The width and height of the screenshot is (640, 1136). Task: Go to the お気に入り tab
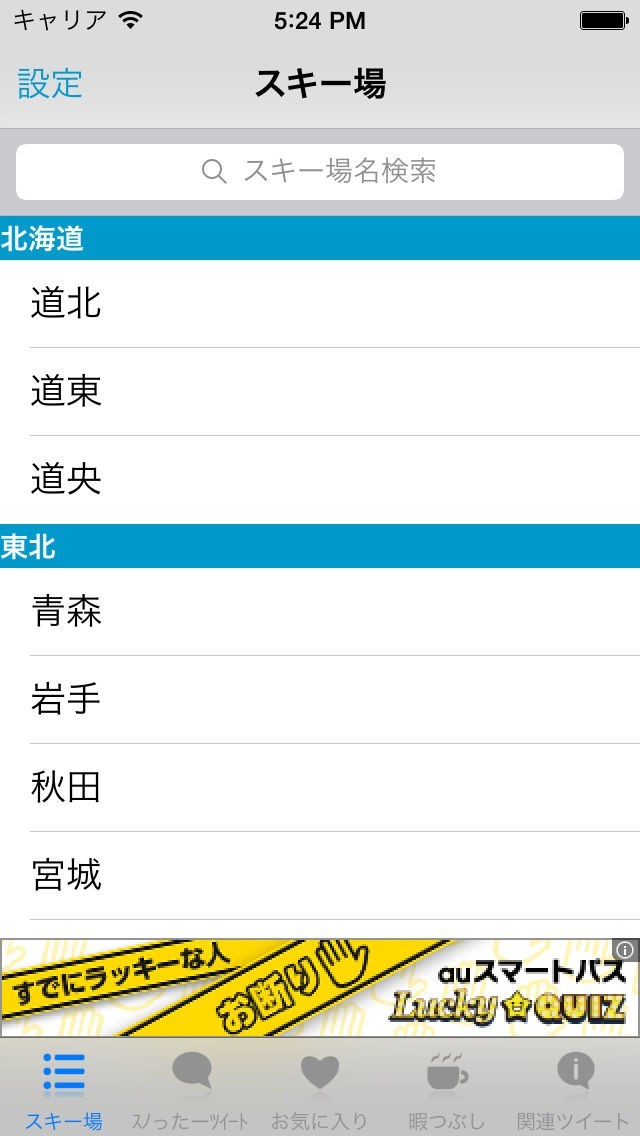tap(320, 1090)
